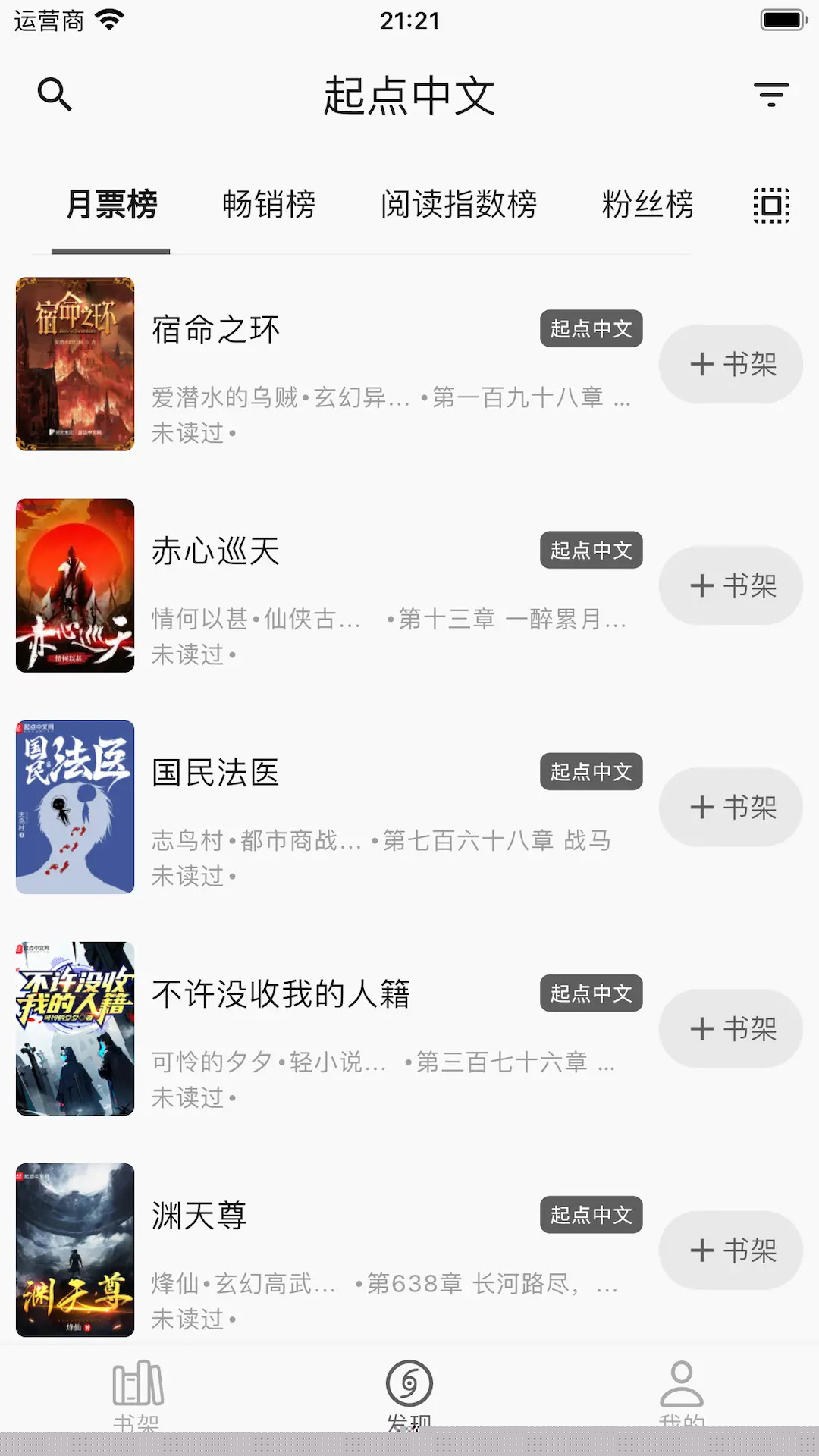This screenshot has height=1456, width=819.
Task: Go to the 书架 bottom tab
Action: [137, 1392]
